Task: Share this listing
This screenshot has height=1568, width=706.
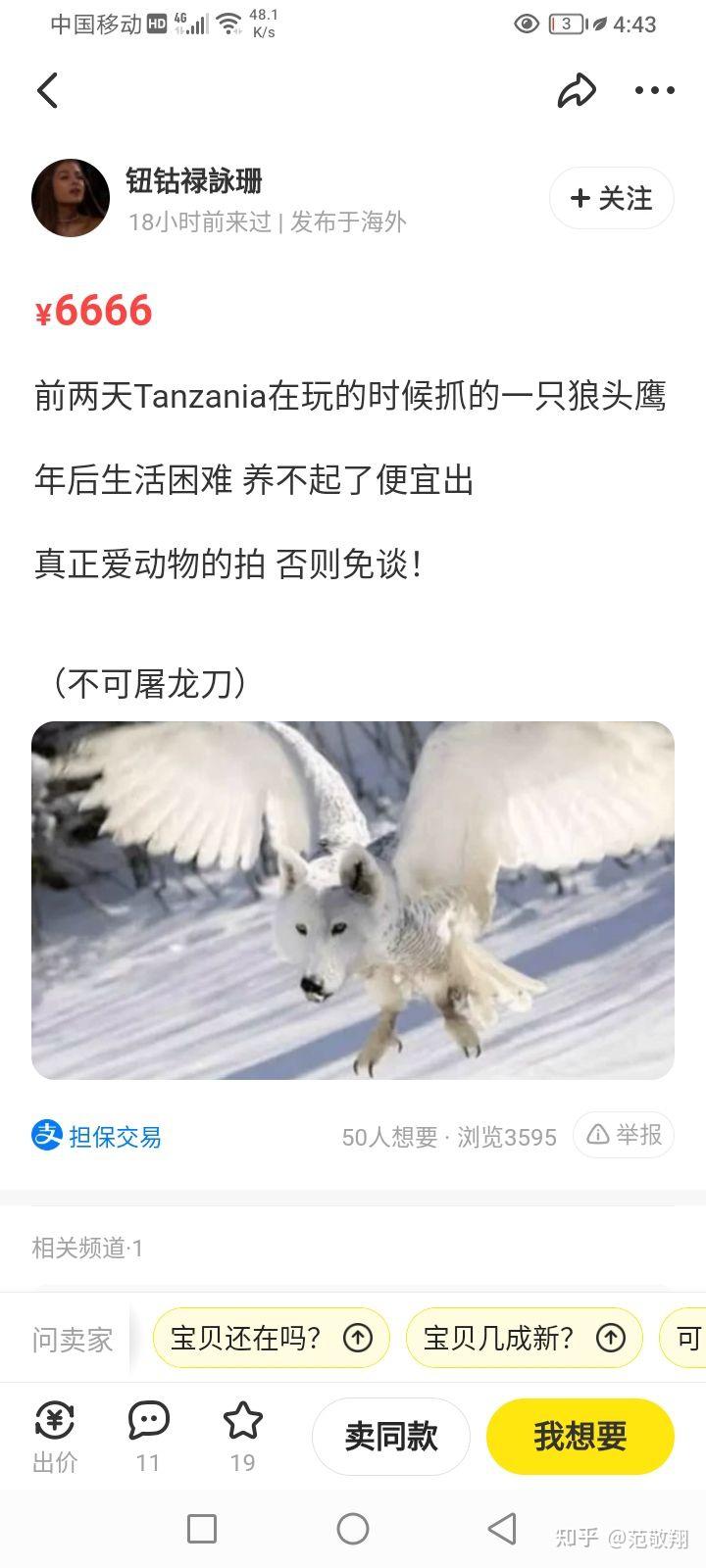Action: [577, 90]
